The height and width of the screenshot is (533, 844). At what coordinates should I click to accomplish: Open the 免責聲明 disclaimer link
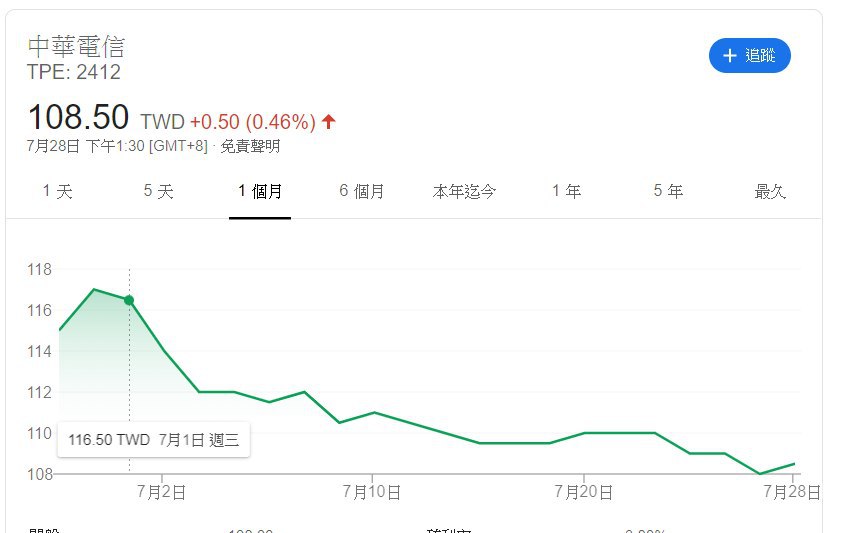(250, 146)
